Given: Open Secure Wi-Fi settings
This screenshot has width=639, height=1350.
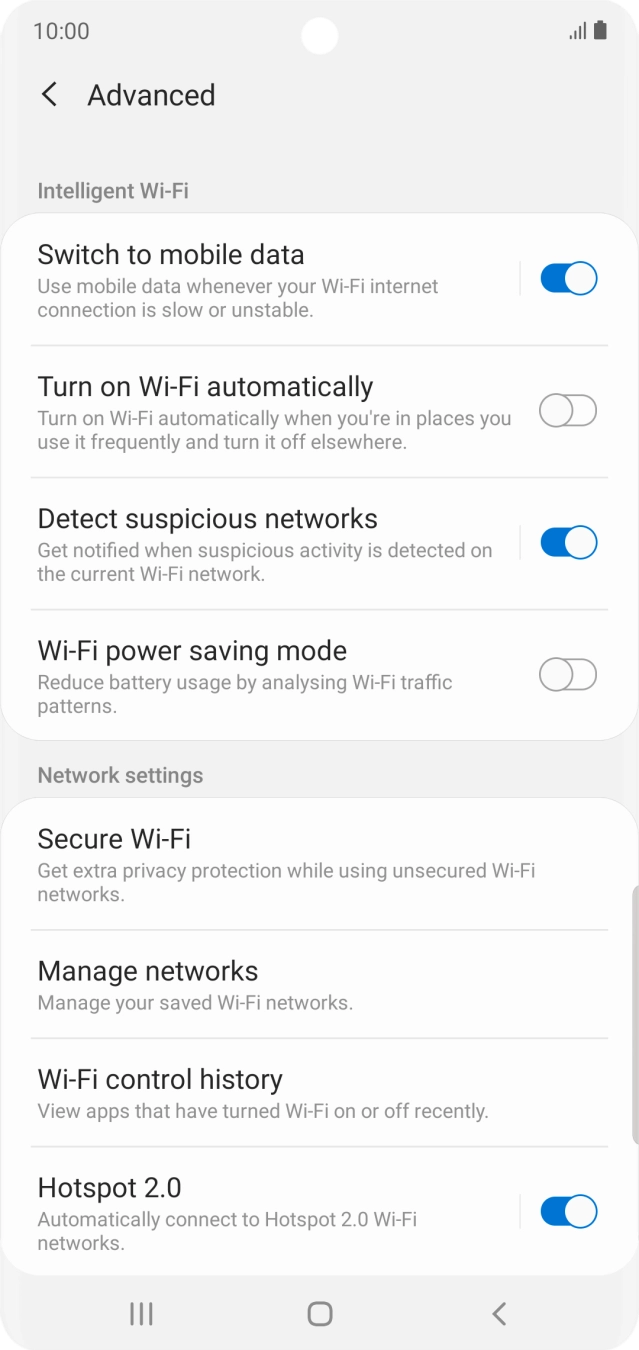Looking at the screenshot, I should (x=320, y=864).
